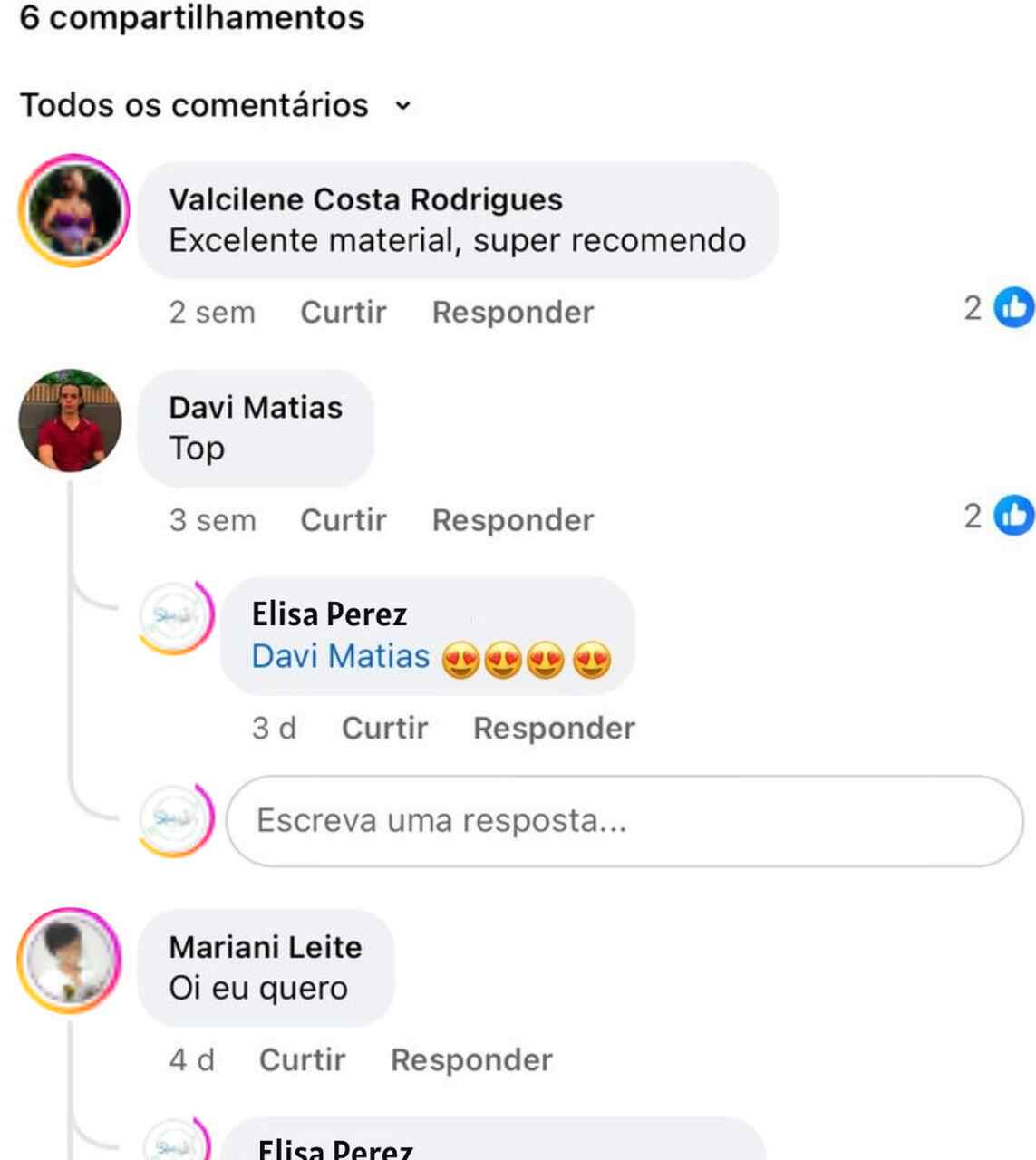Open the 6 compartilhamentos shares list

coord(192,17)
